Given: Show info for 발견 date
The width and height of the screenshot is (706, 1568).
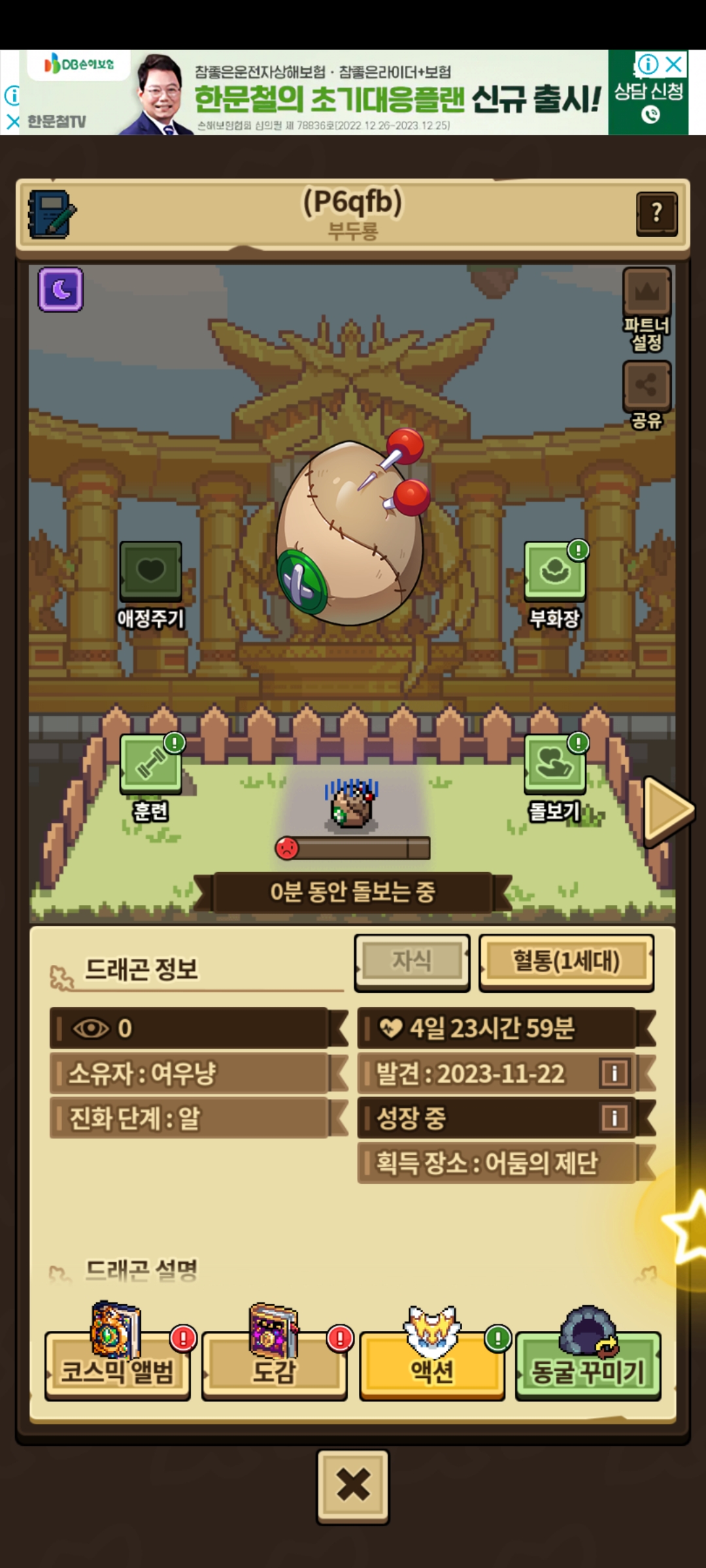Looking at the screenshot, I should click(x=614, y=1073).
